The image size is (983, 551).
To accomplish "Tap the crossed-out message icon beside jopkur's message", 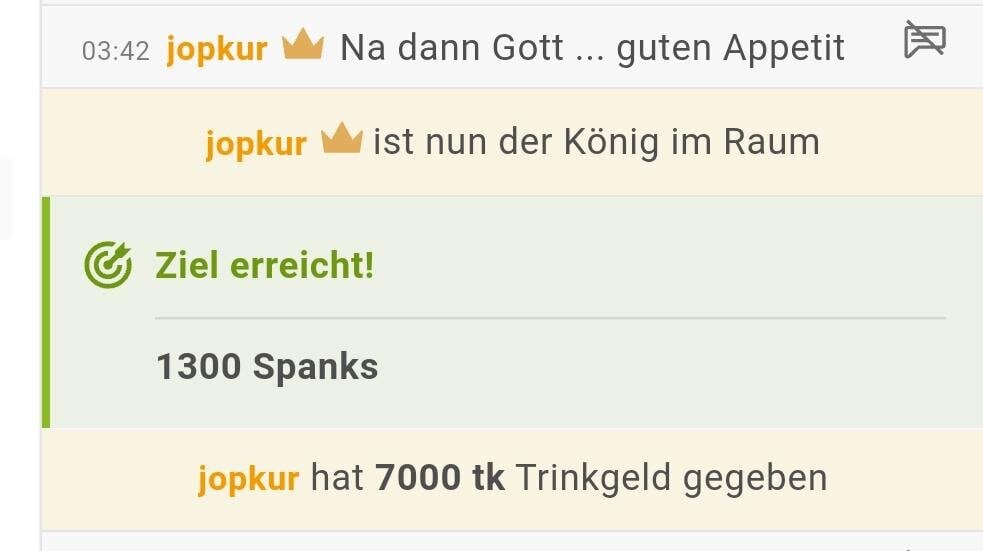I will coord(924,40).
